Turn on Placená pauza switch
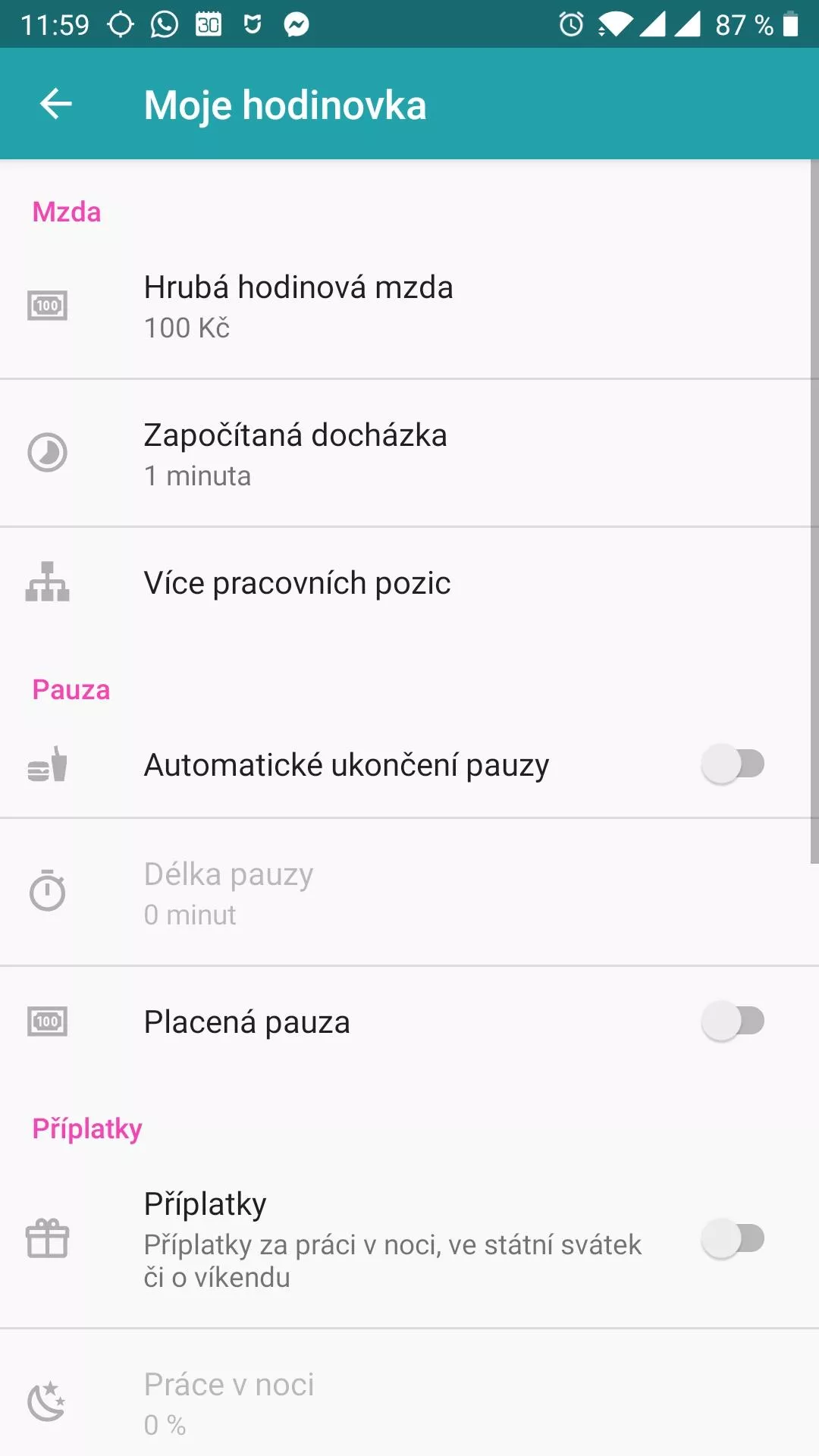Image resolution: width=819 pixels, height=1456 pixels. (733, 1021)
